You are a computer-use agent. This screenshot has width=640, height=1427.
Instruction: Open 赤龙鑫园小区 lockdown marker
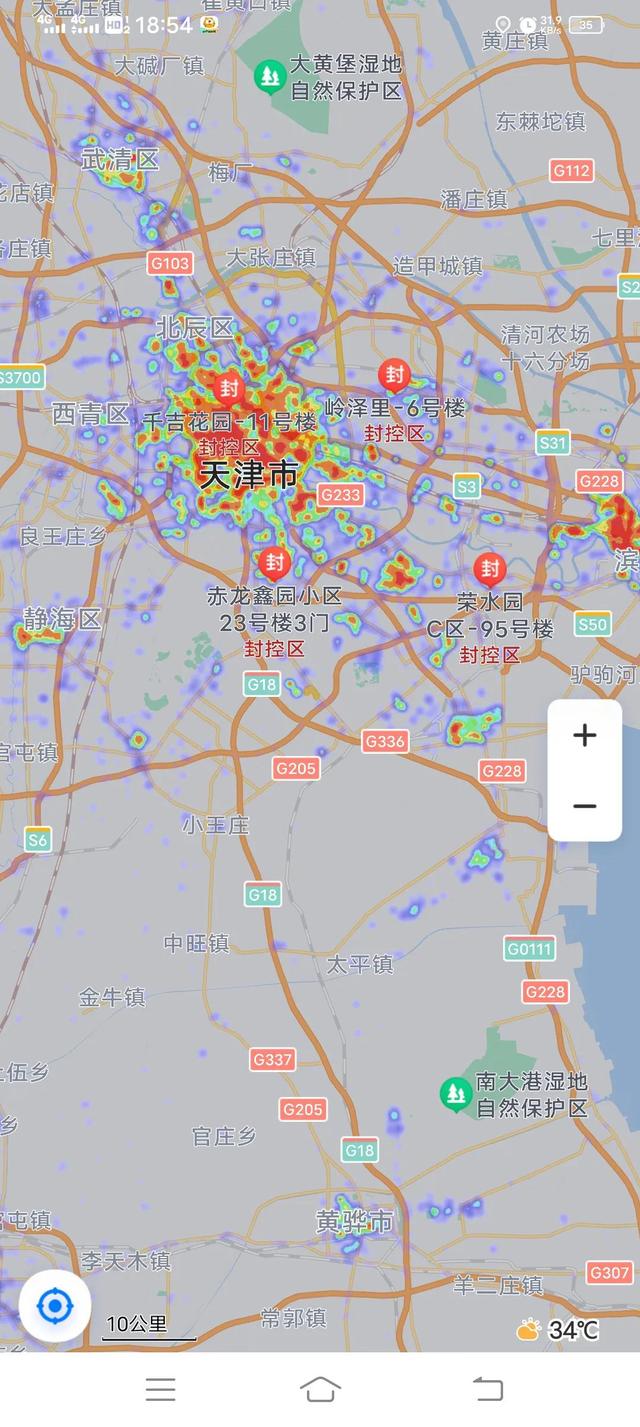coord(275,561)
